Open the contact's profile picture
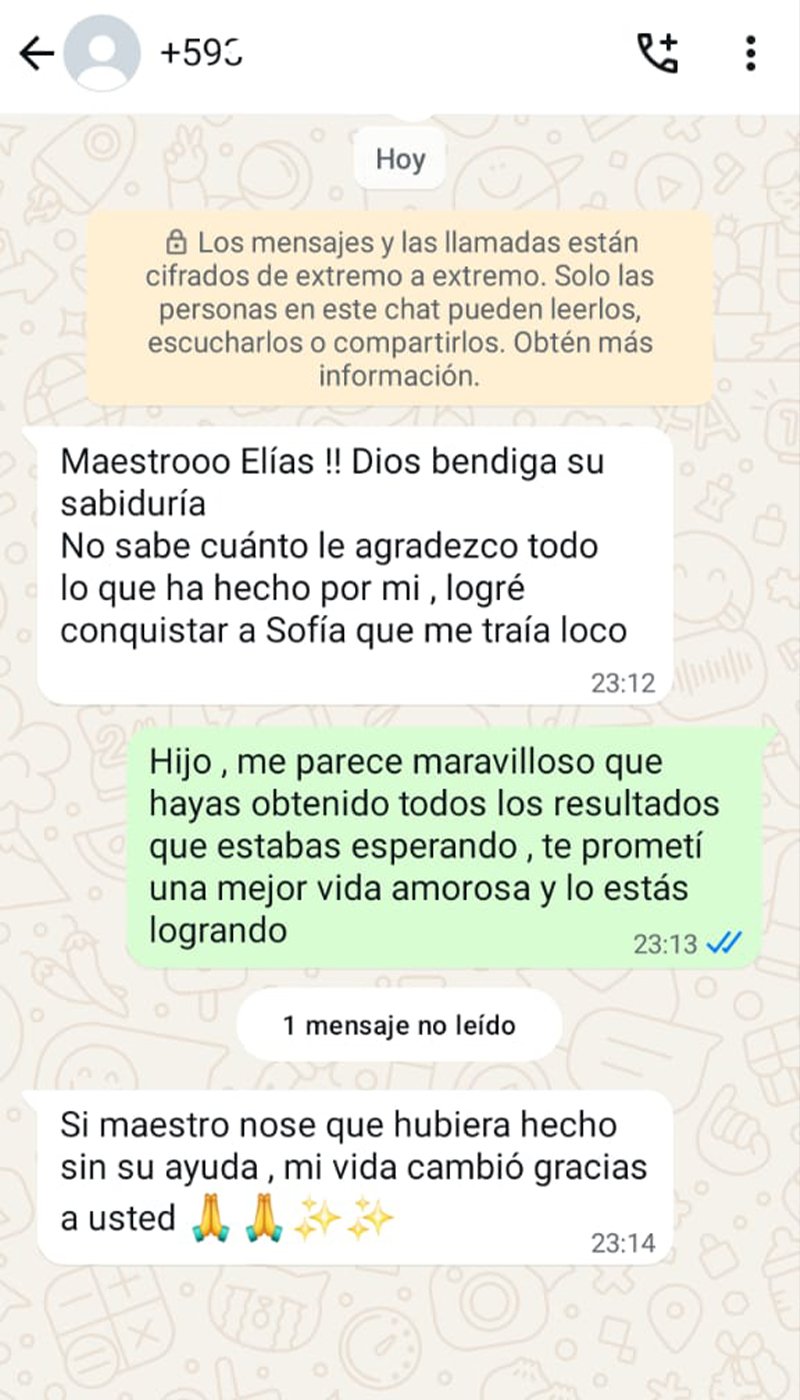The height and width of the screenshot is (1400, 800). [102, 54]
